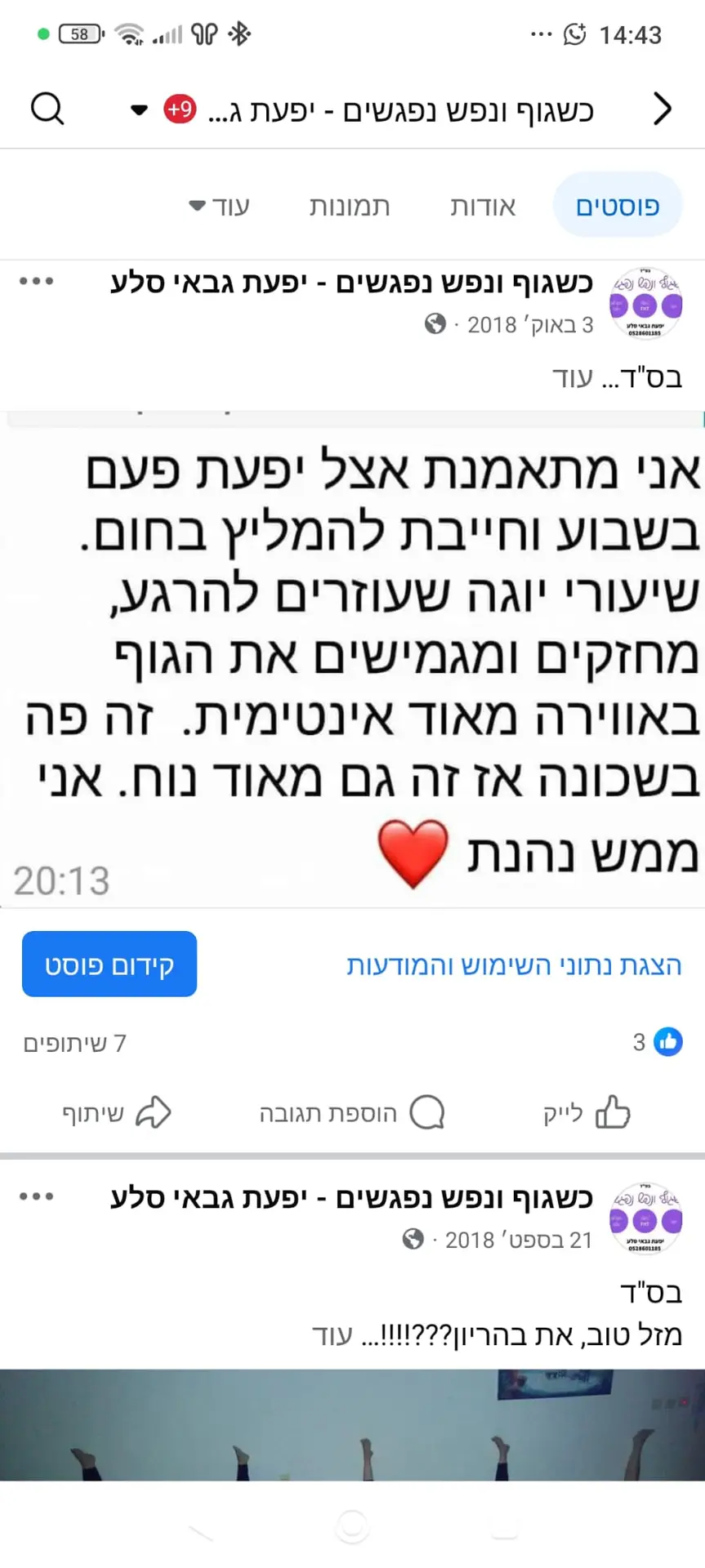The width and height of the screenshot is (705, 1568).
Task: Open the תמונות tab
Action: pos(349,207)
